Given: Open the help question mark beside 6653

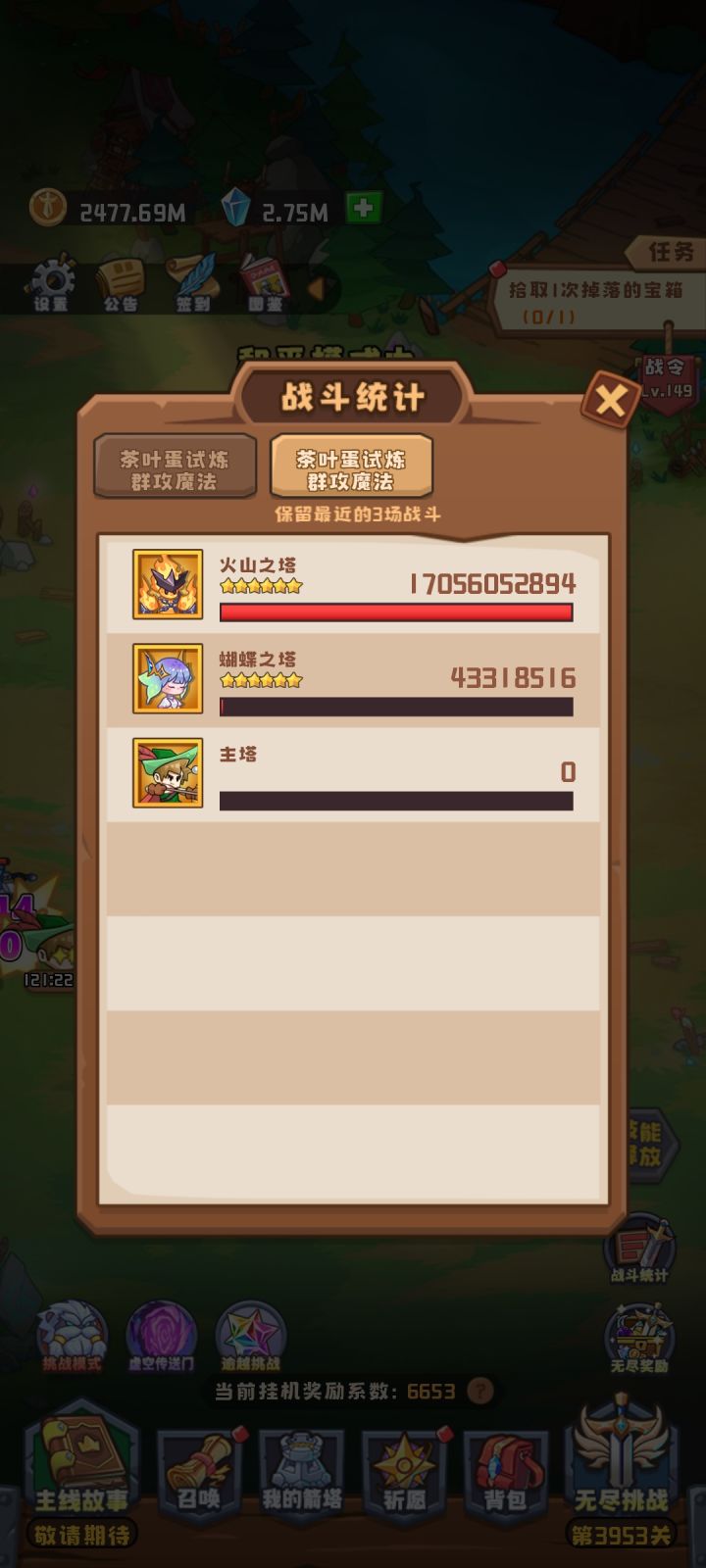Looking at the screenshot, I should (x=479, y=1390).
